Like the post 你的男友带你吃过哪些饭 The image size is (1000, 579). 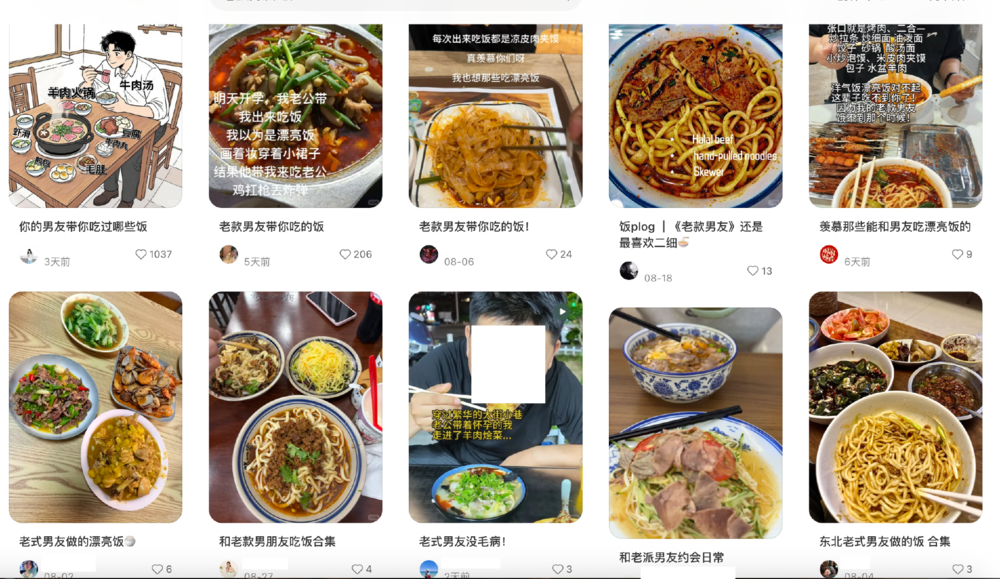141,255
